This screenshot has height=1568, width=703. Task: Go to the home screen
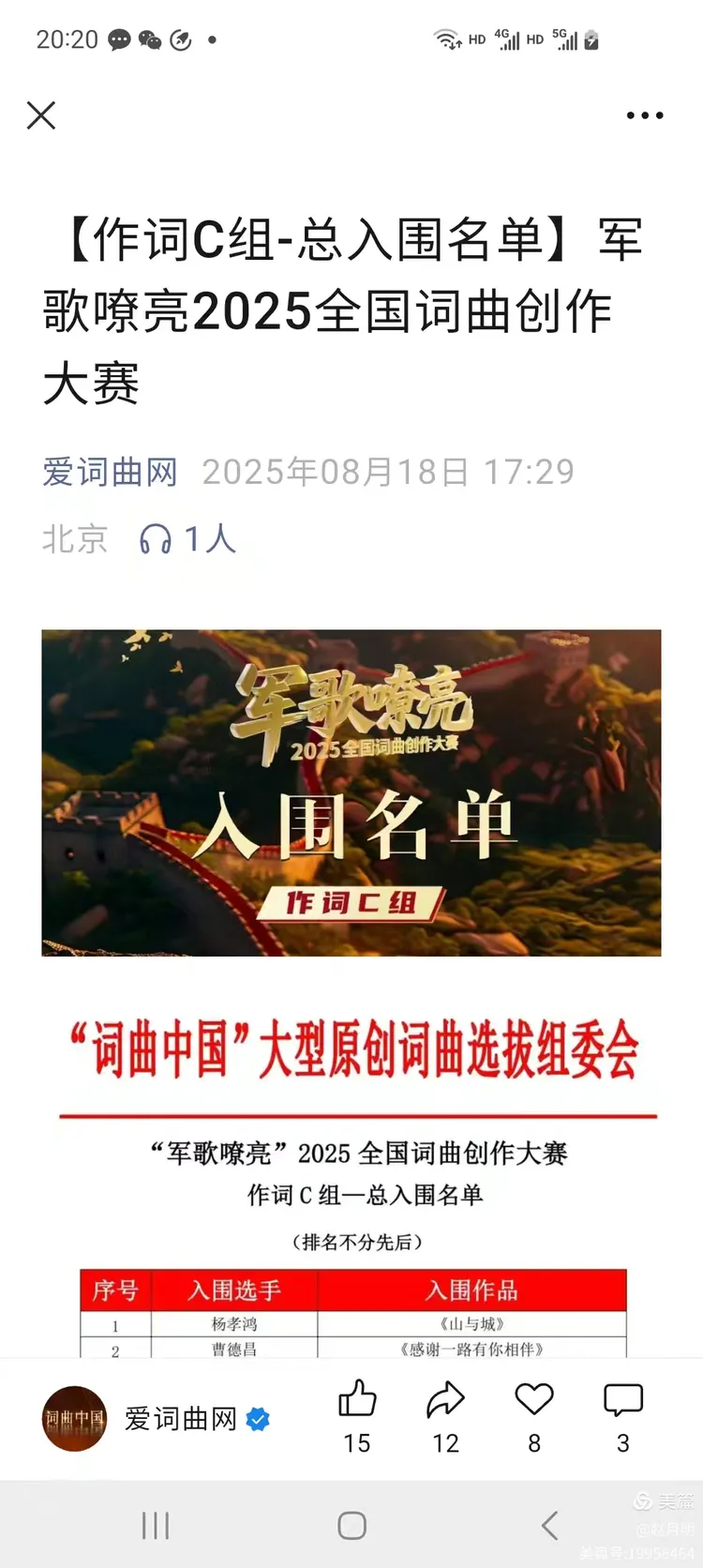(x=351, y=1526)
